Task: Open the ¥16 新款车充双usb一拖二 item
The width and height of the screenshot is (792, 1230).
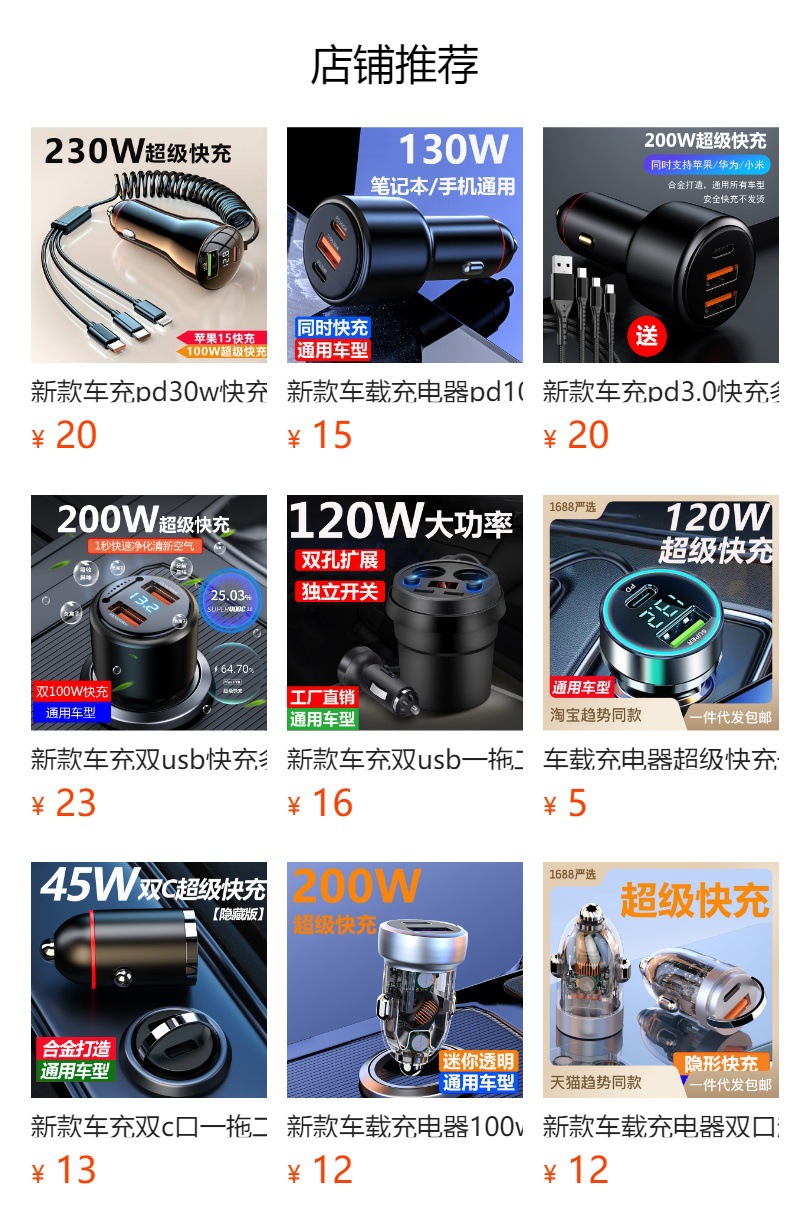Action: tap(405, 613)
